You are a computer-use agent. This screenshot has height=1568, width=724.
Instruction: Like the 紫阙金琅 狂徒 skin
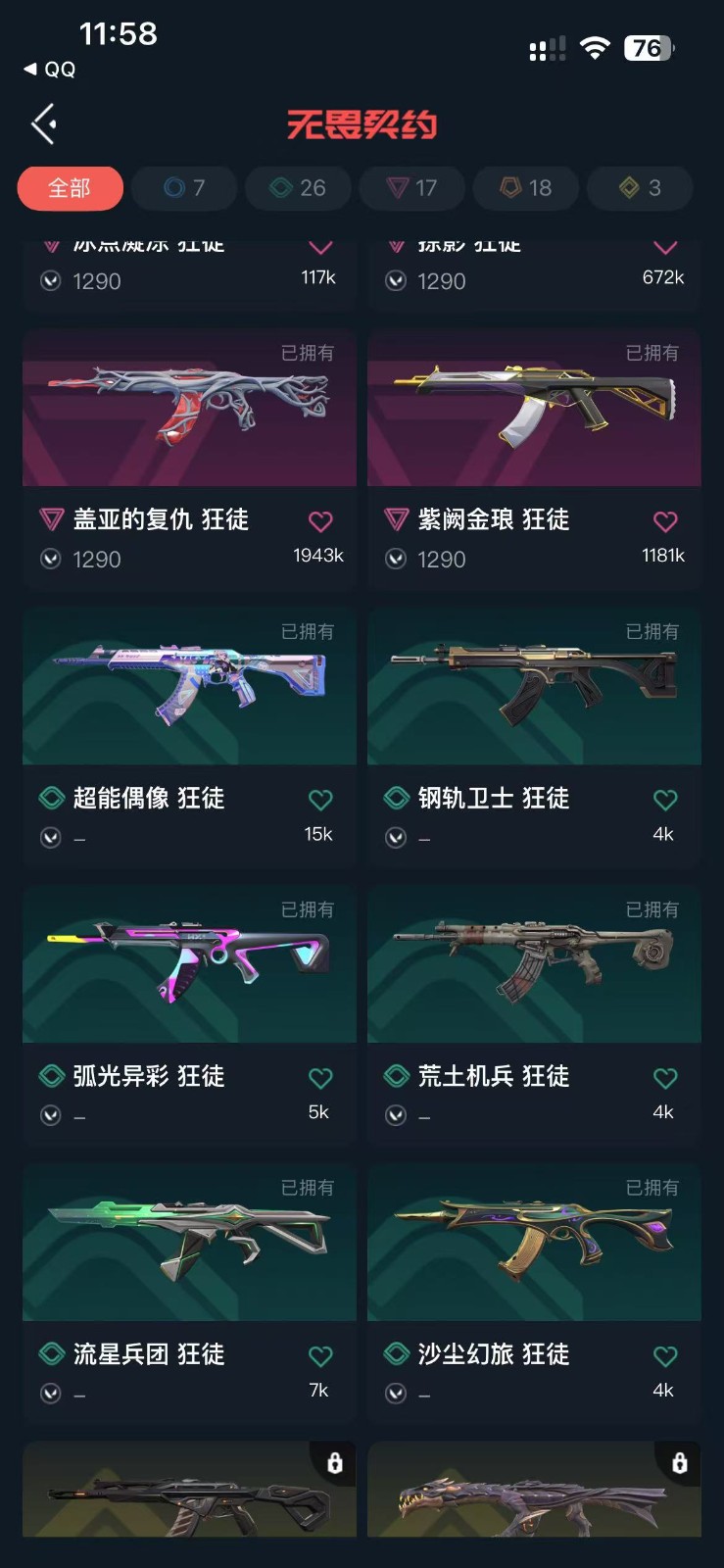point(665,521)
